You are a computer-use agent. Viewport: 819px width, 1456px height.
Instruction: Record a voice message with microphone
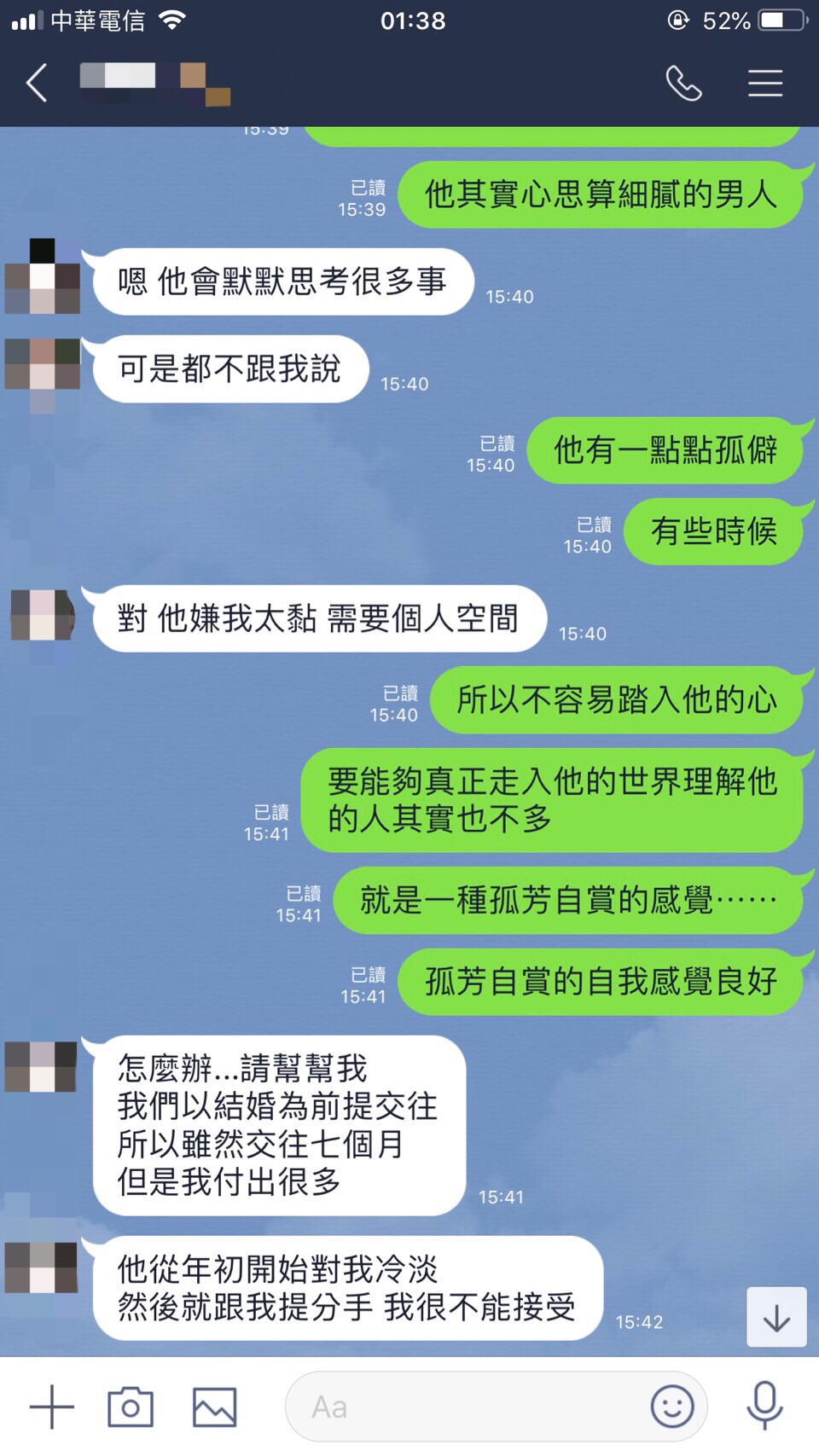coord(764,1407)
